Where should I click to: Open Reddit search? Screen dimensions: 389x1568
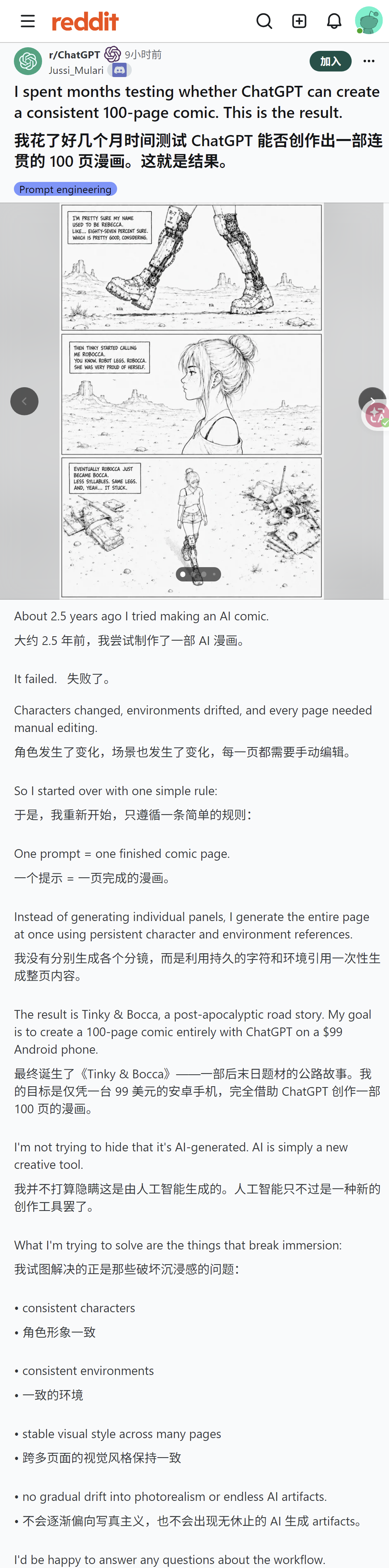pyautogui.click(x=264, y=21)
